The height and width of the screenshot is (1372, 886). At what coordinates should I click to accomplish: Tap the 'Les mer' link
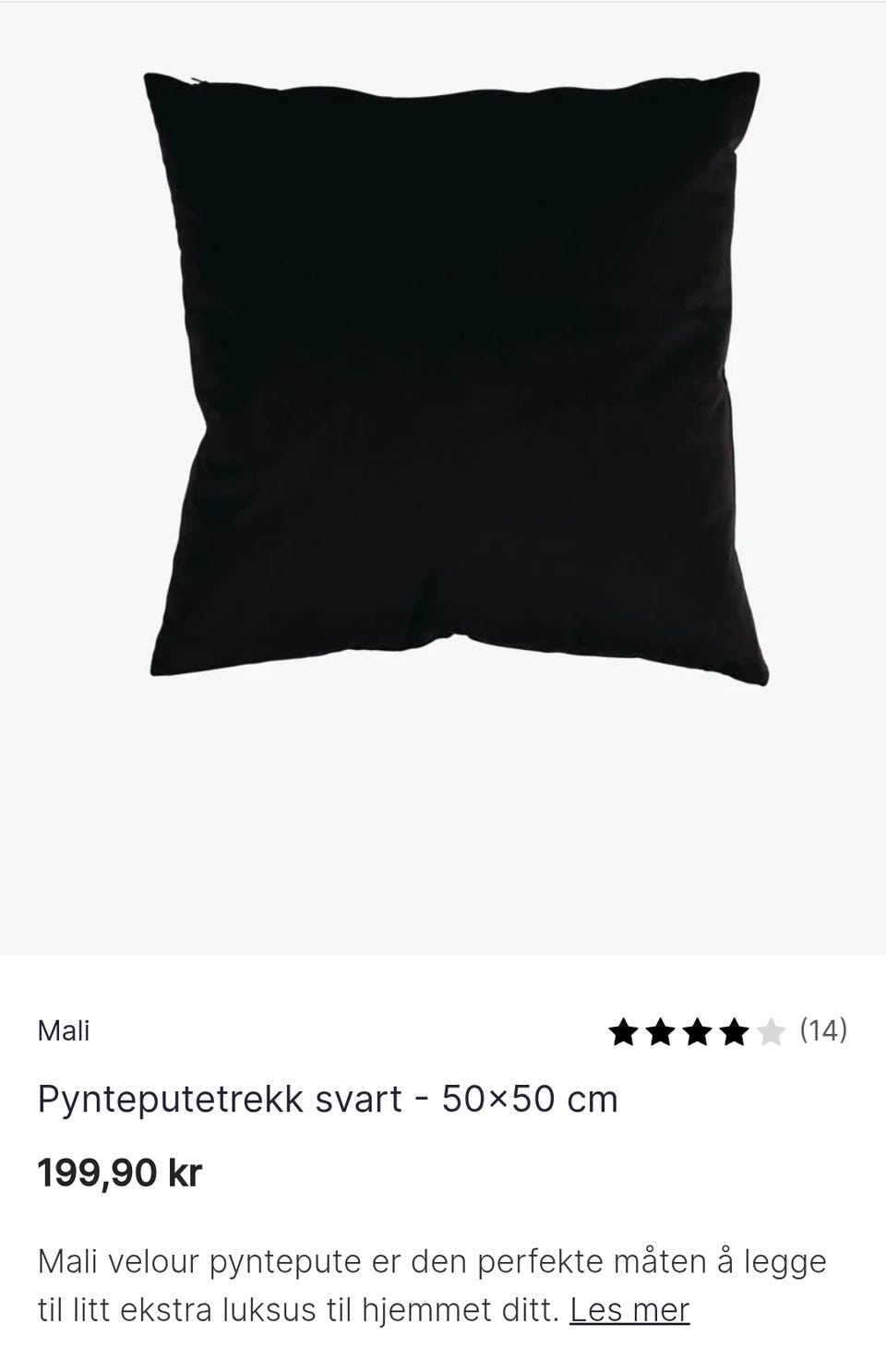(629, 1309)
